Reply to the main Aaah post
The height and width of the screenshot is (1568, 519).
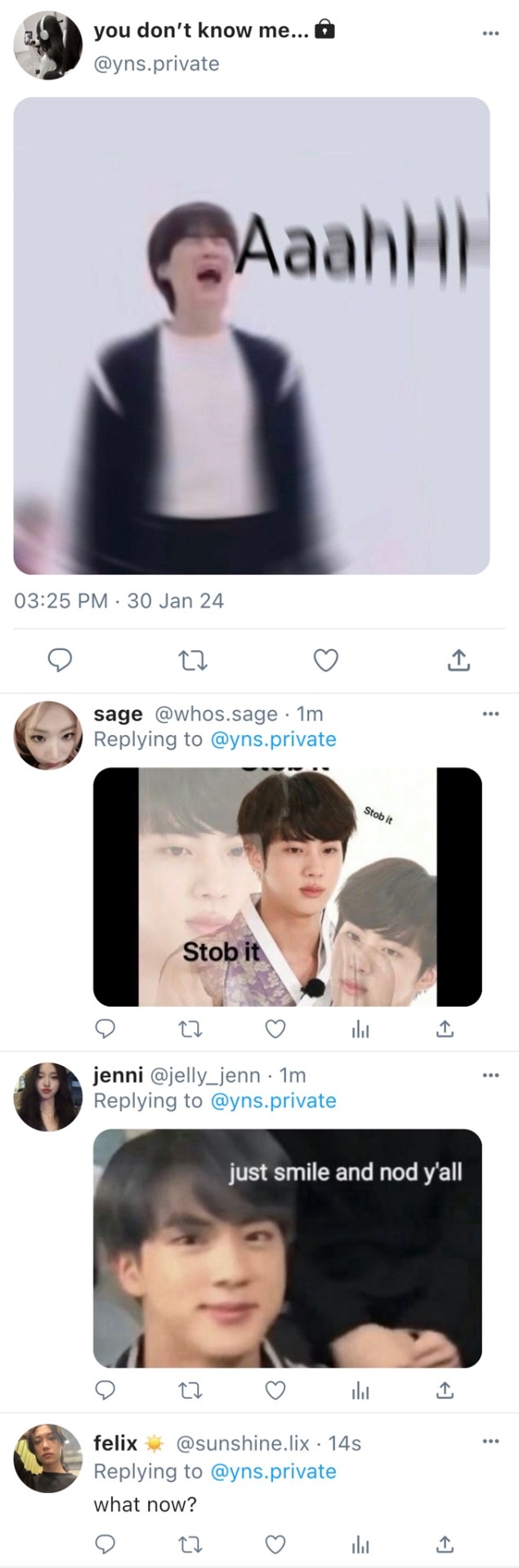tap(60, 660)
